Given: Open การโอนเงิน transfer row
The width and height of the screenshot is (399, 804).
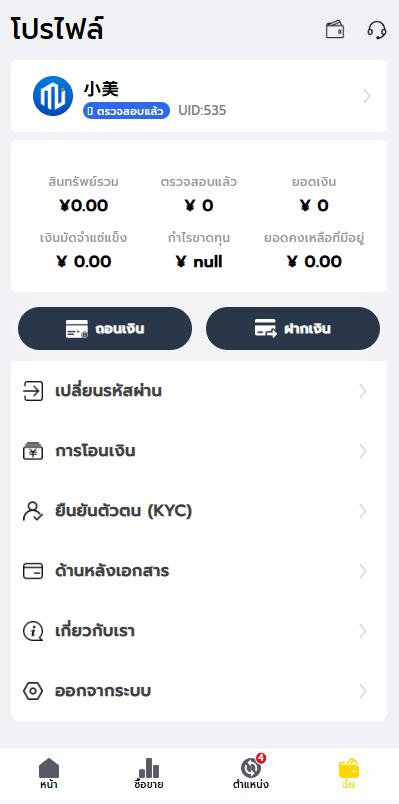Looking at the screenshot, I should click(199, 451).
